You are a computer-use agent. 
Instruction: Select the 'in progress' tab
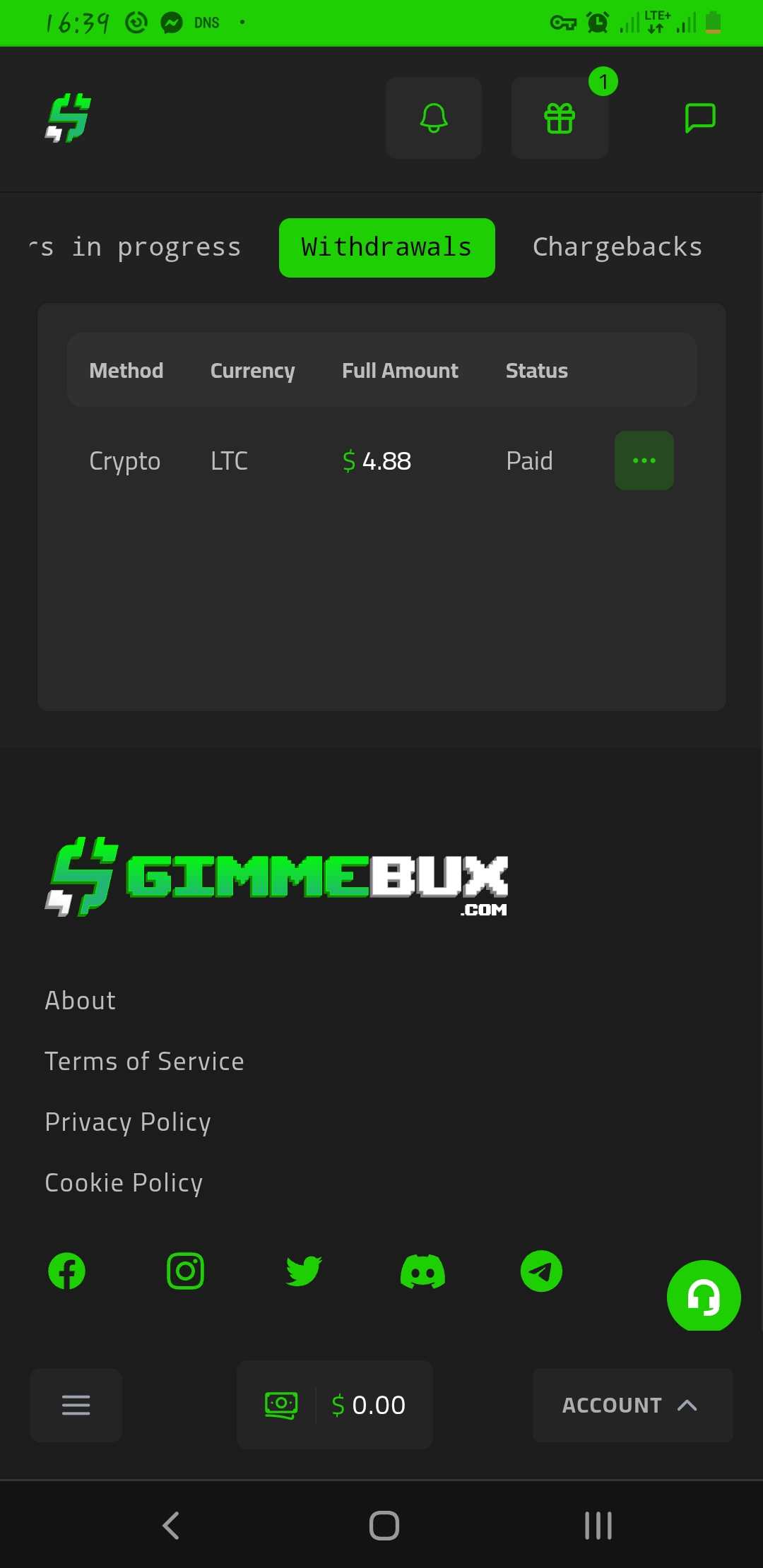click(134, 248)
